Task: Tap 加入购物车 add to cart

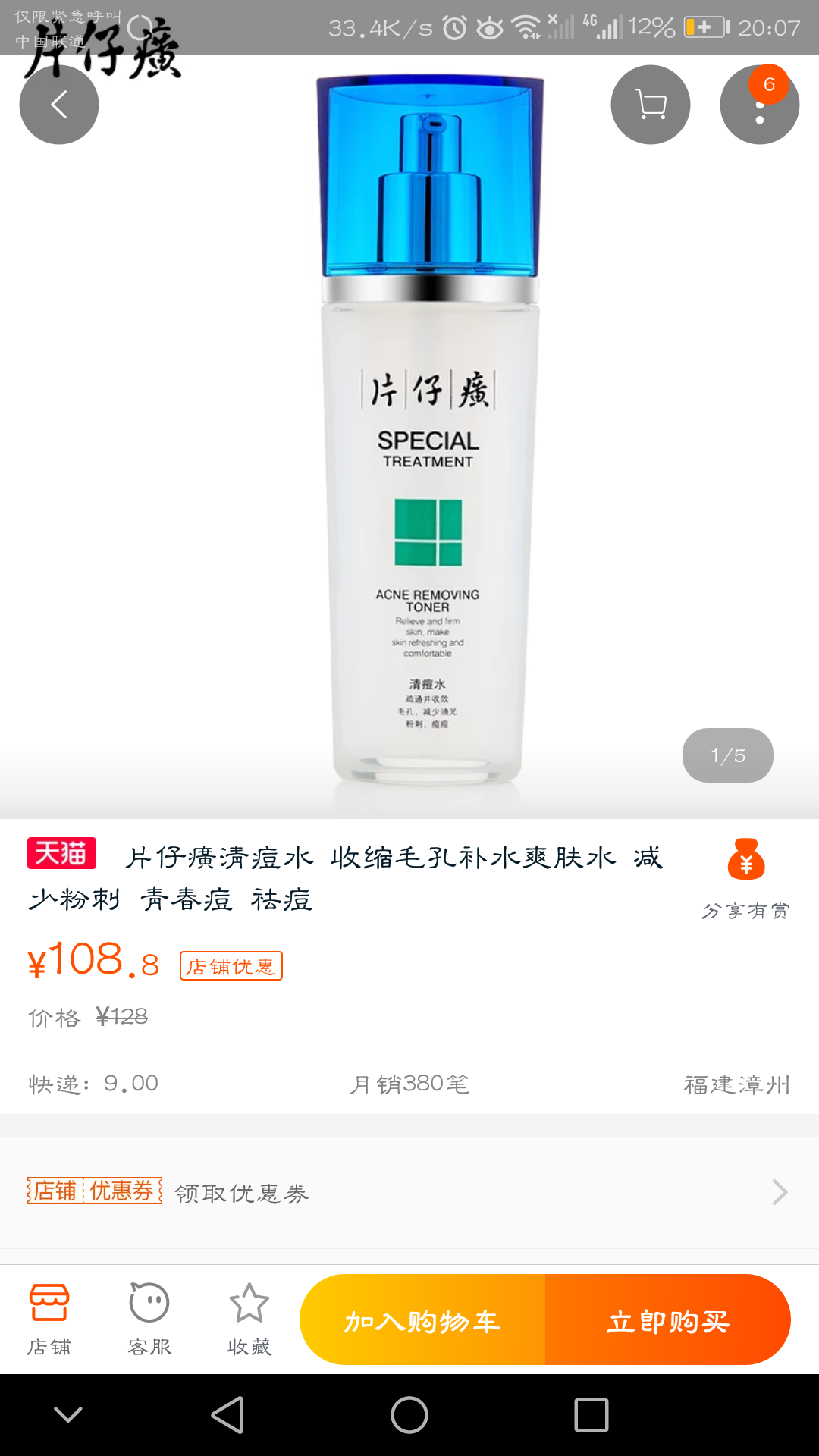Action: click(x=423, y=1320)
